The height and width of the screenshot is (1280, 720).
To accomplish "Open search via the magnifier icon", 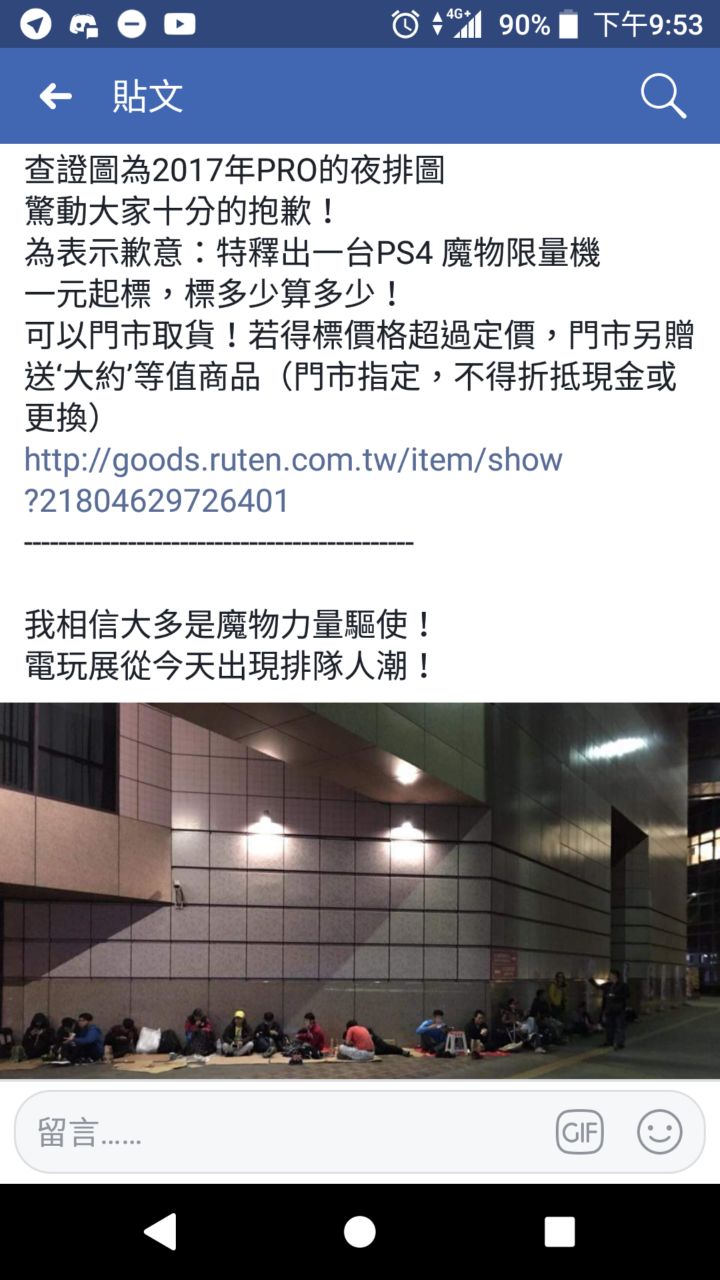I will (x=663, y=96).
